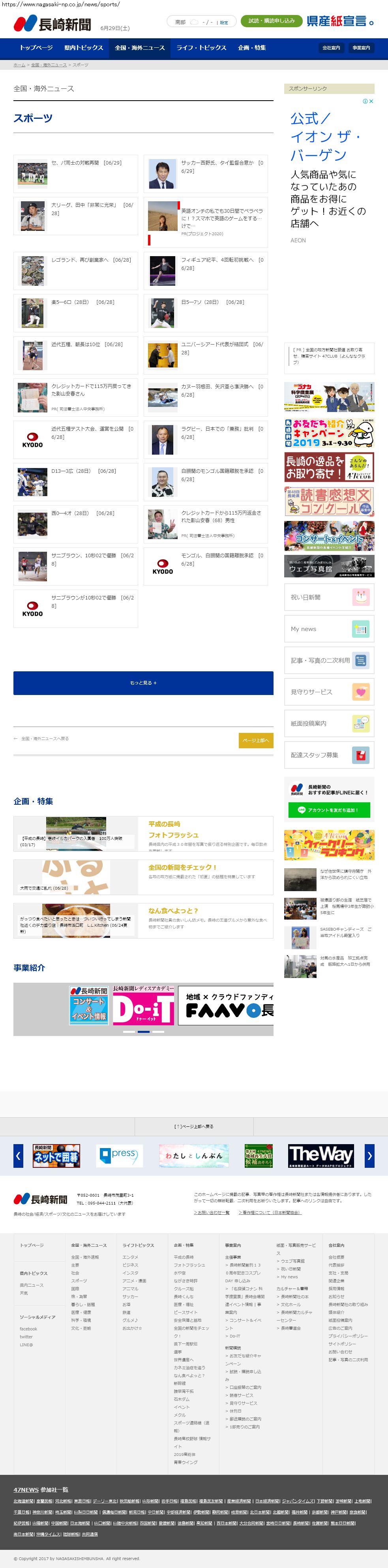Open ライフ・トピックス nav tab
Image resolution: width=388 pixels, height=1568 pixels.
(201, 47)
